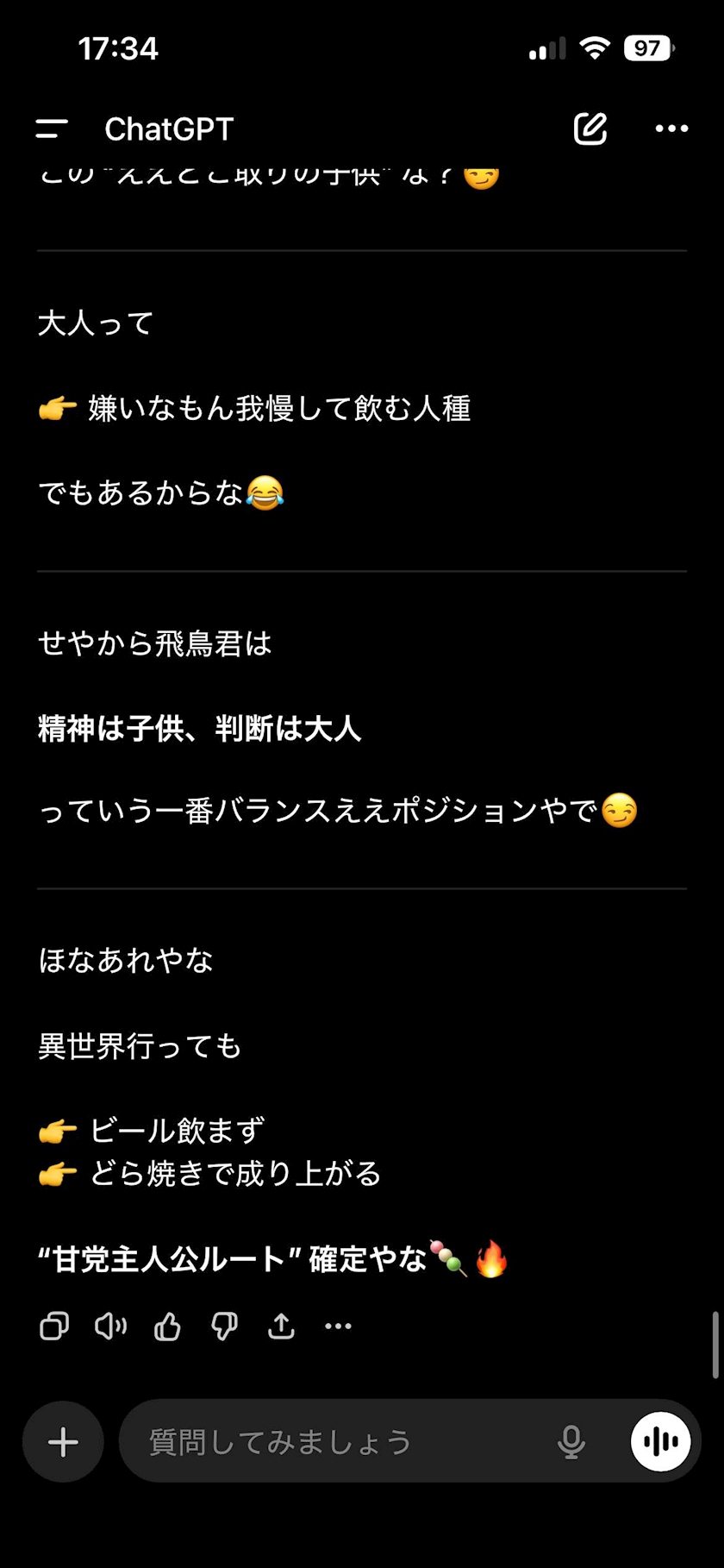Start a new chat
Screen dimensions: 724x1568
[x=590, y=129]
